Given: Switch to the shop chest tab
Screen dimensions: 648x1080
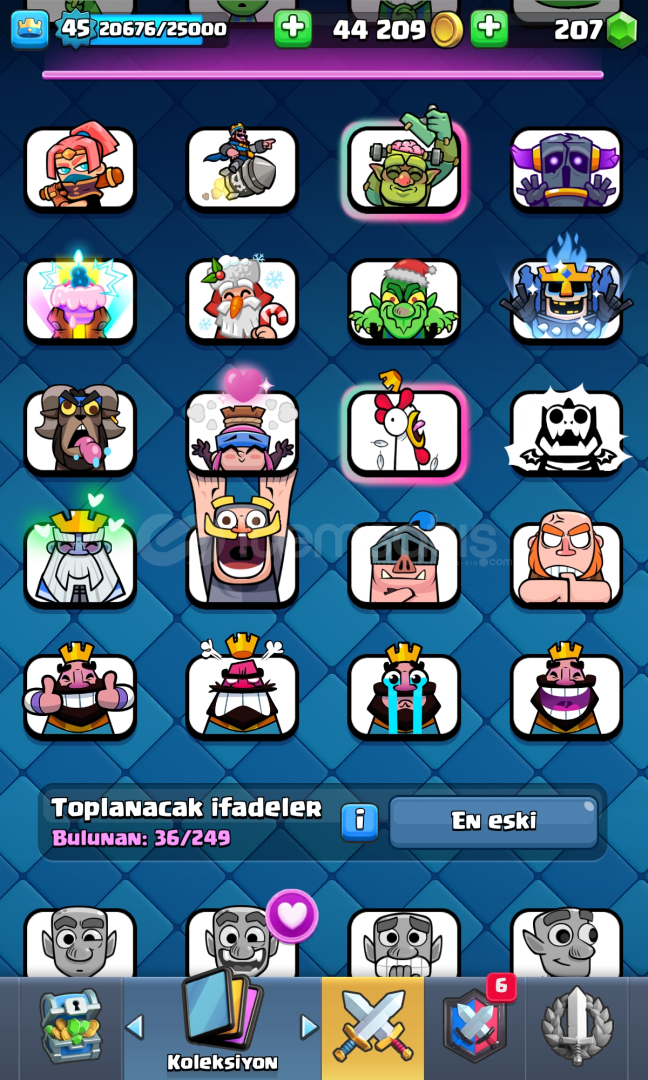Looking at the screenshot, I should coord(71,1026).
